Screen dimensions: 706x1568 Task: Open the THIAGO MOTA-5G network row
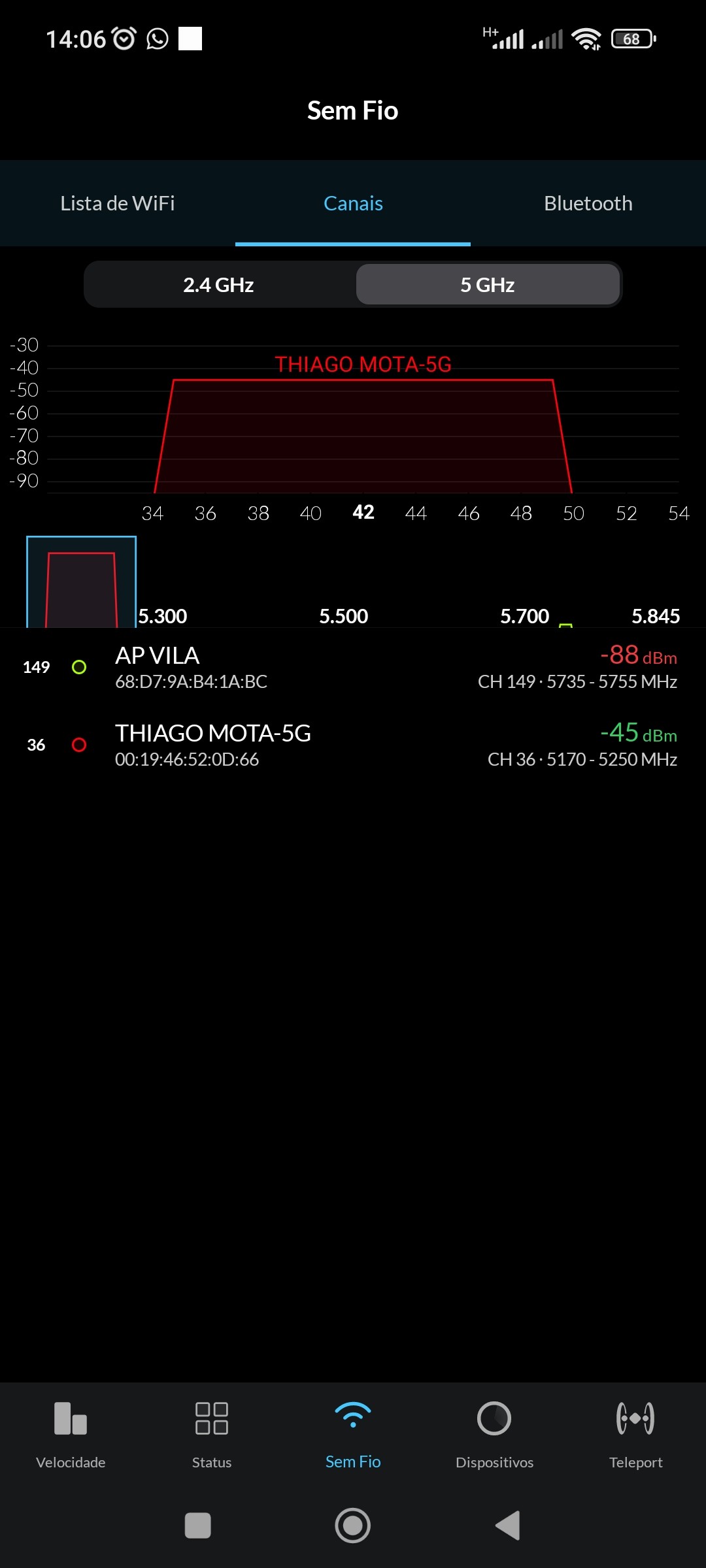(353, 745)
